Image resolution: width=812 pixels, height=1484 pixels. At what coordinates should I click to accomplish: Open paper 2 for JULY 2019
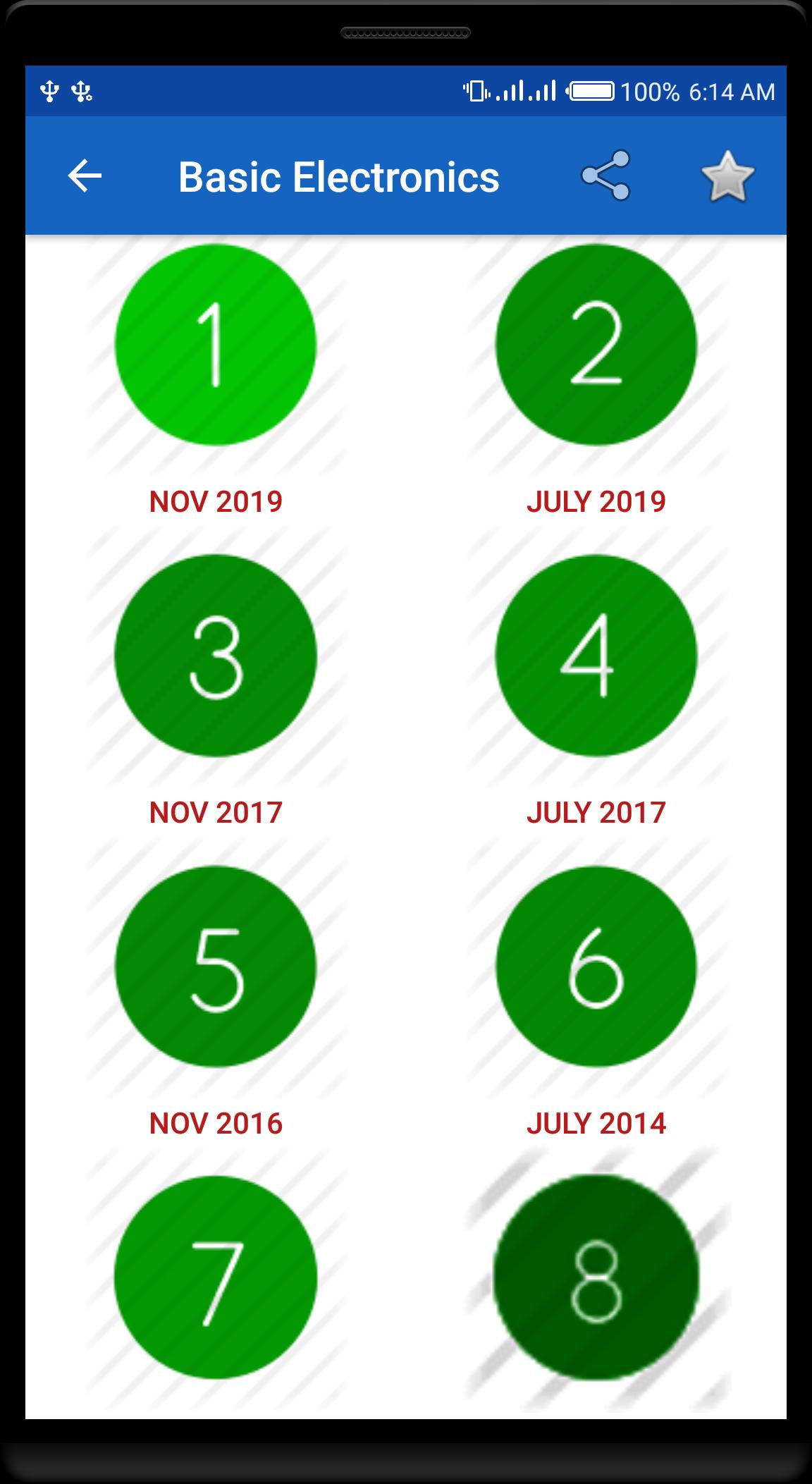596,345
